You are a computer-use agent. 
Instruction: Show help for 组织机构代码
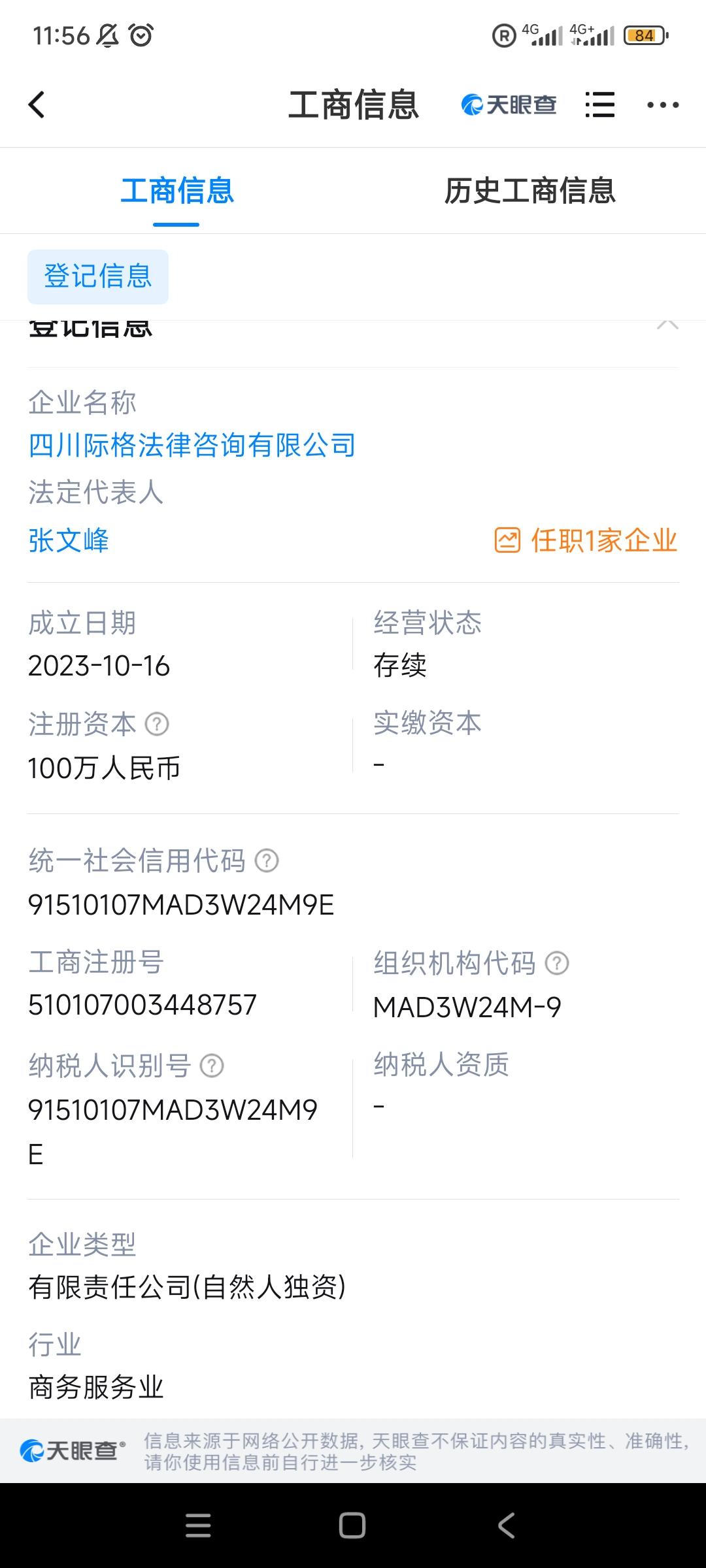pyautogui.click(x=557, y=963)
